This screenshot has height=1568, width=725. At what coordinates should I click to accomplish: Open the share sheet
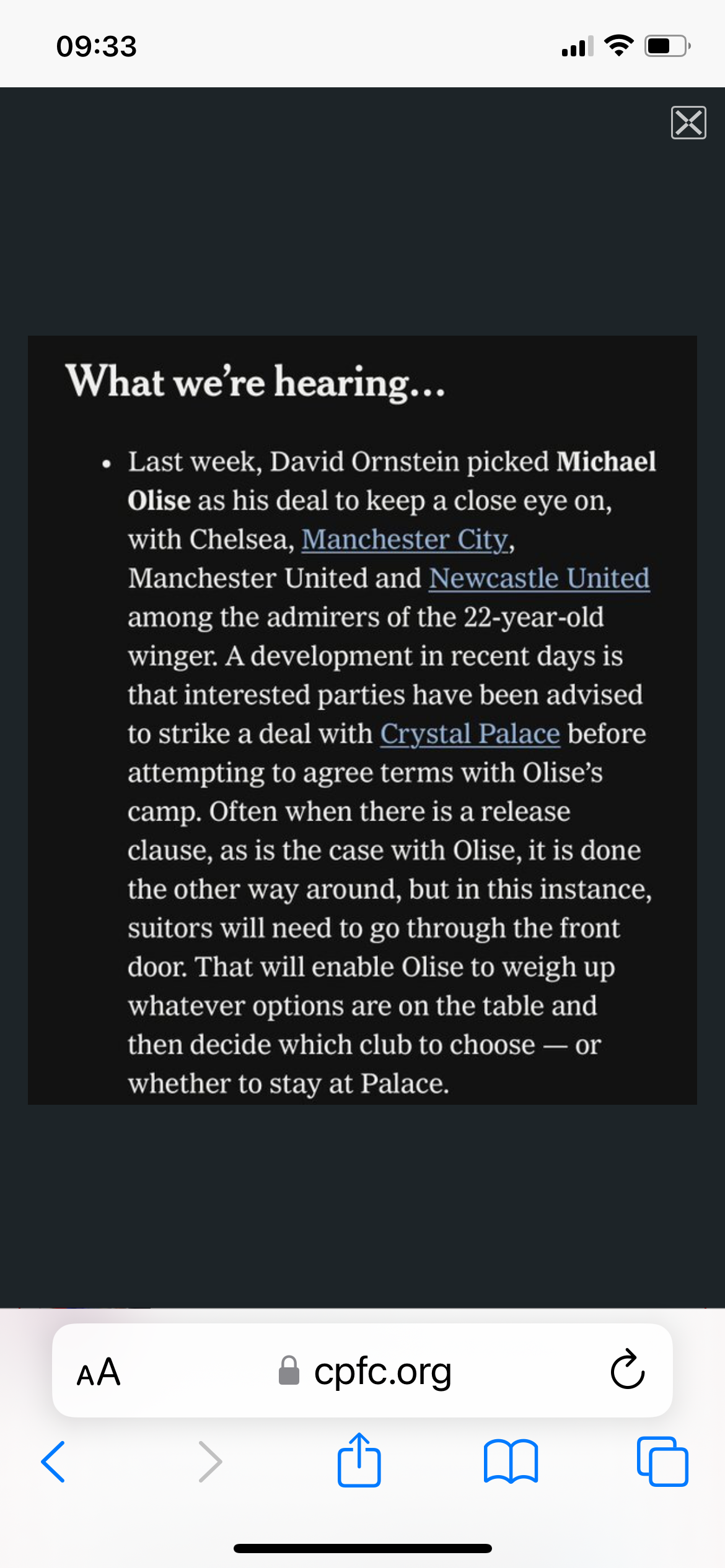tap(359, 1460)
